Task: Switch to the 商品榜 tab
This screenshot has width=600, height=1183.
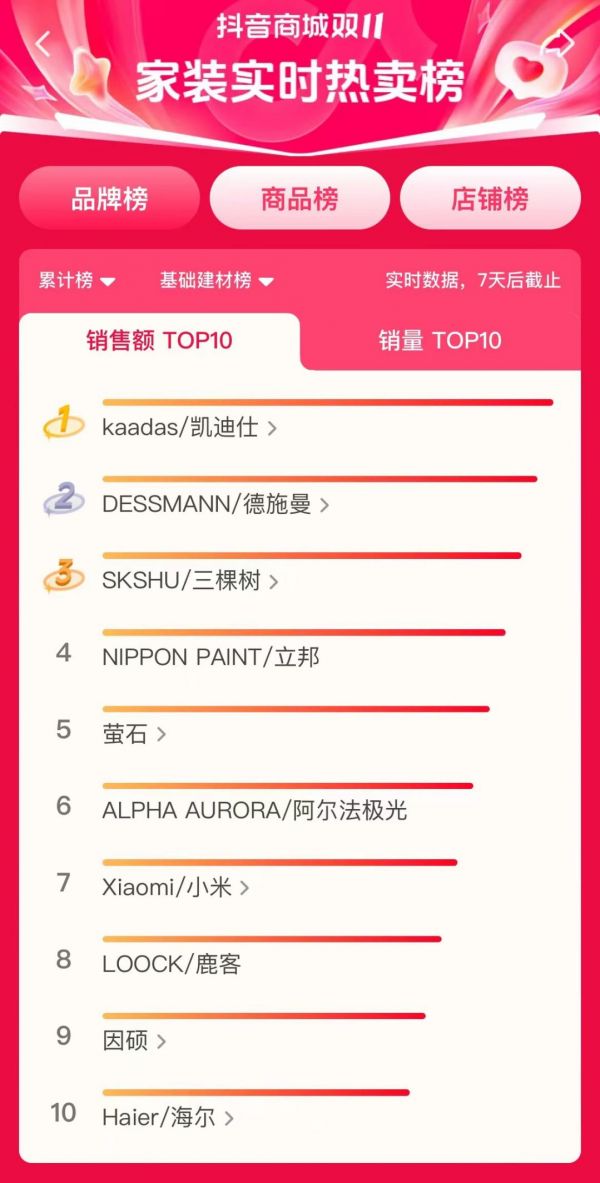Action: 299,199
